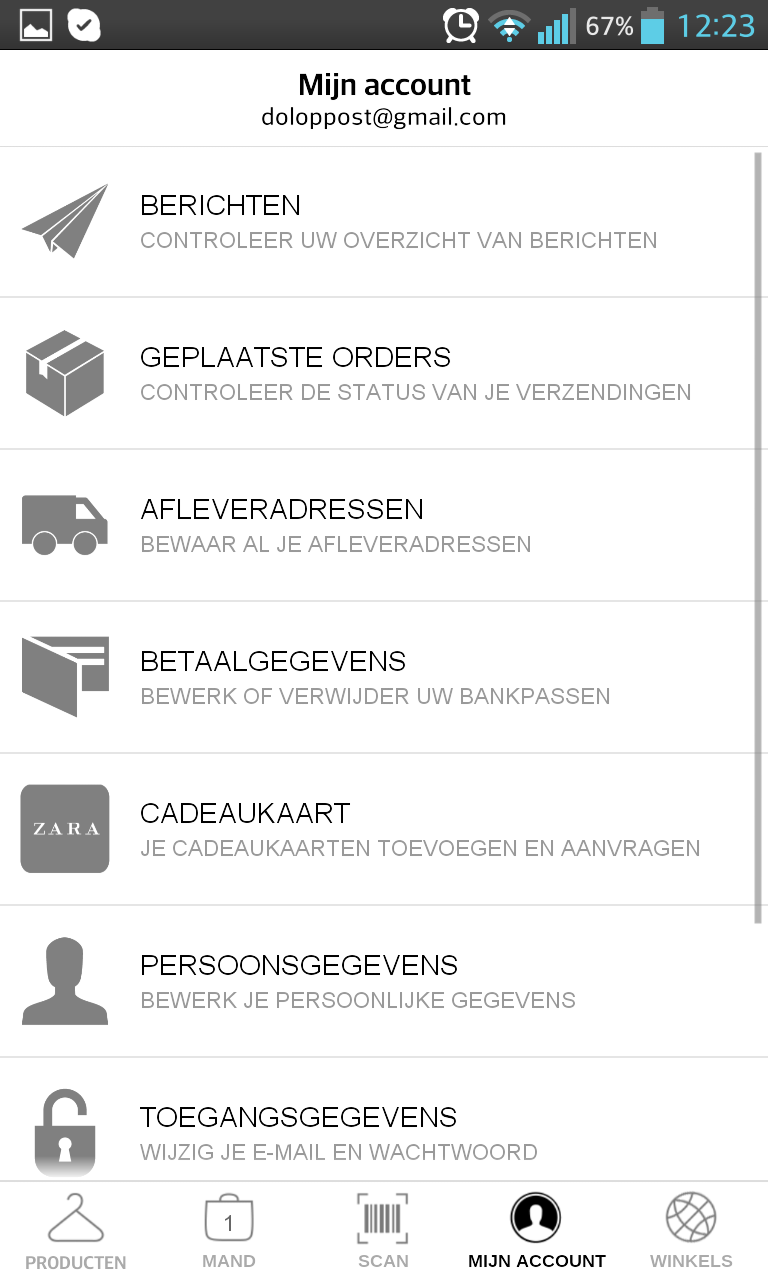Open Toegangsgegevens to change password

[377, 1120]
